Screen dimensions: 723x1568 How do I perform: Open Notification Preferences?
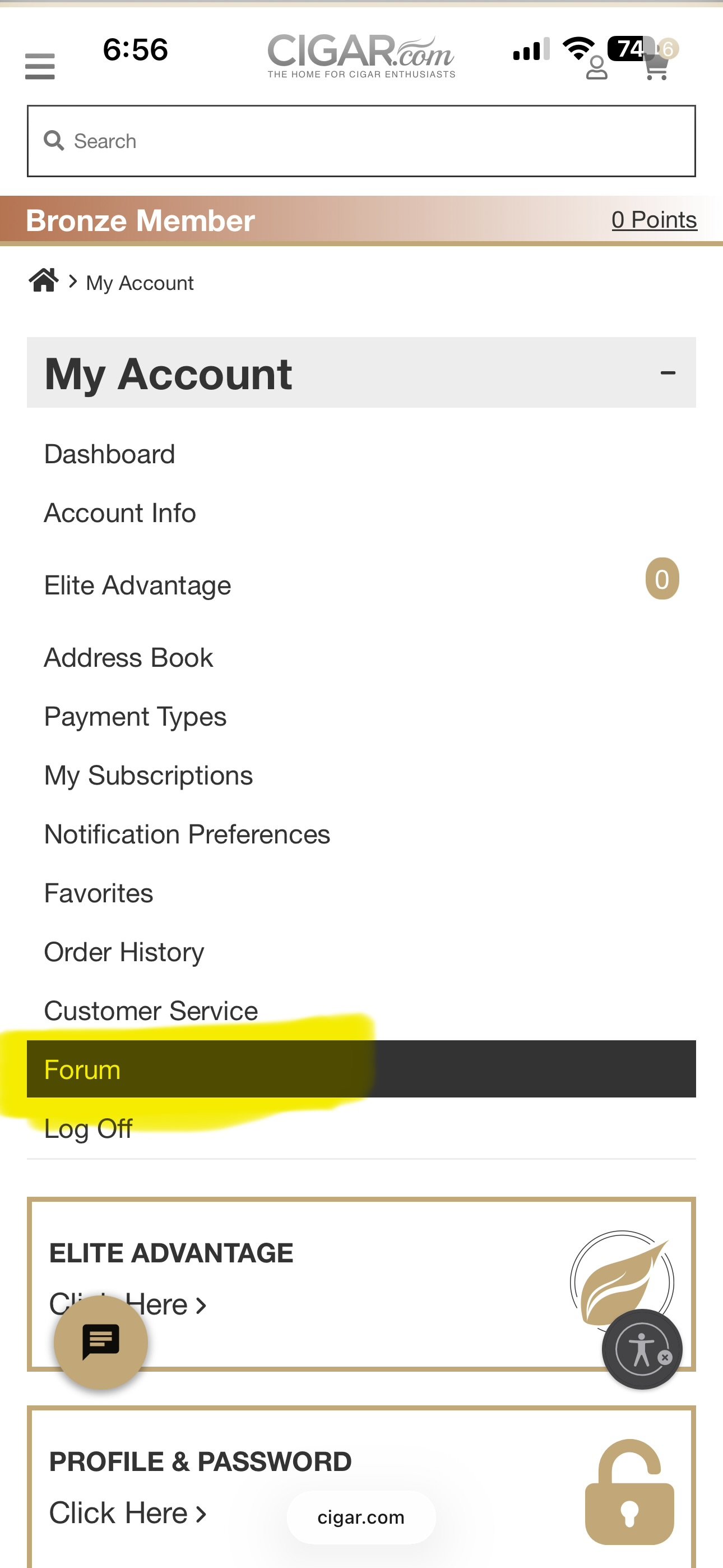(187, 834)
